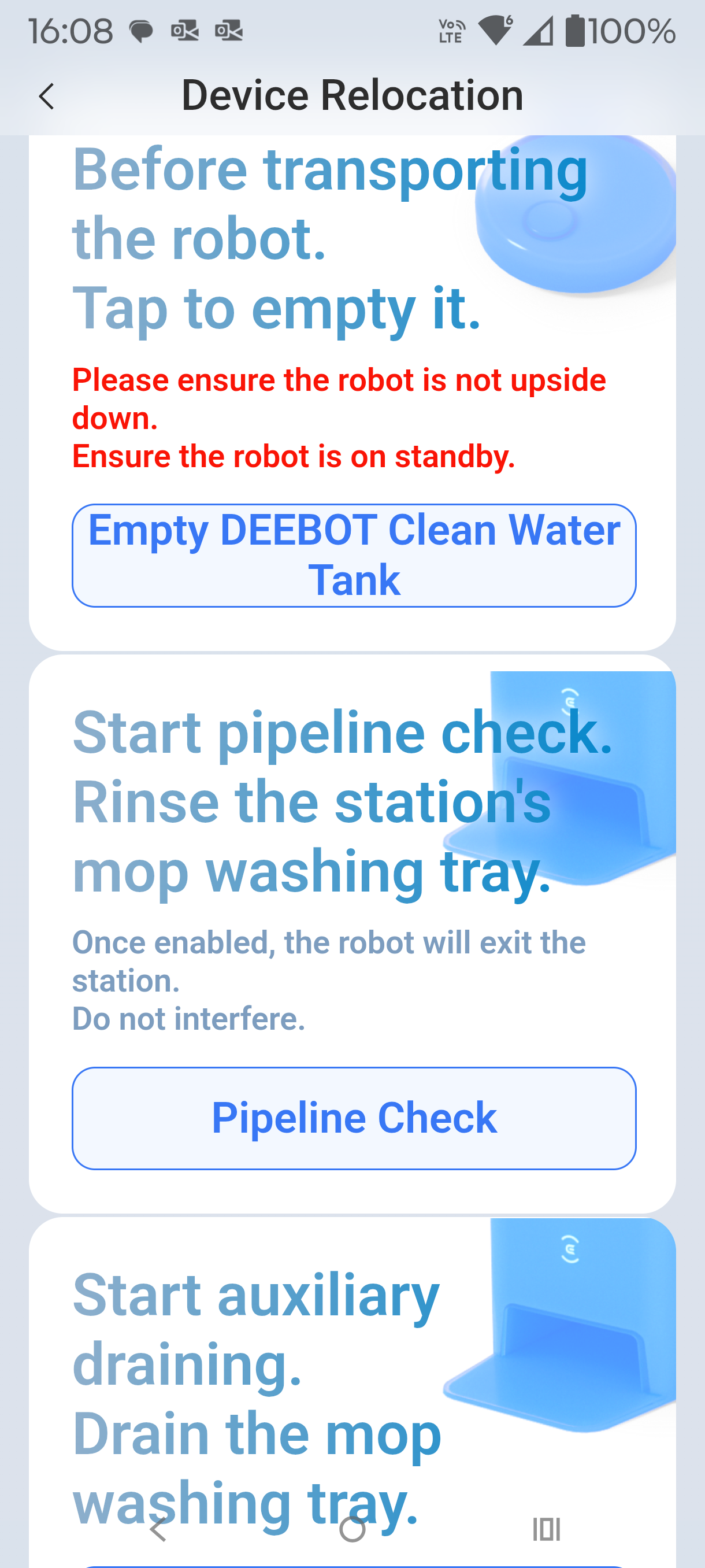Tap Empty DEEBOT Clean Water Tank button

coord(354,555)
